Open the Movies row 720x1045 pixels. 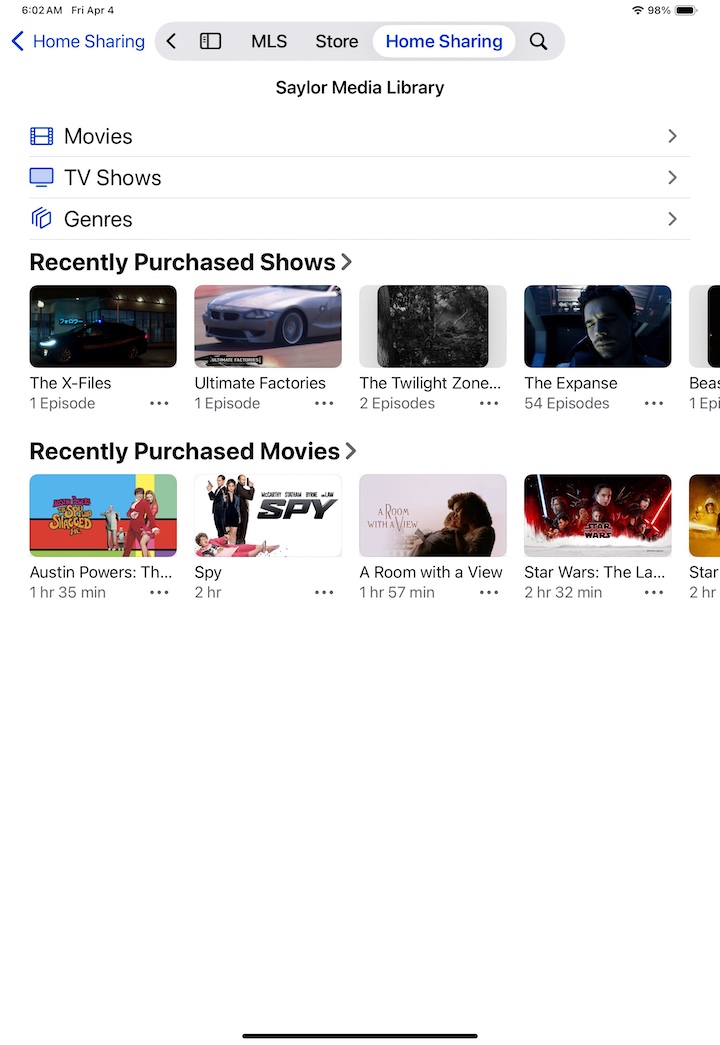pos(360,136)
